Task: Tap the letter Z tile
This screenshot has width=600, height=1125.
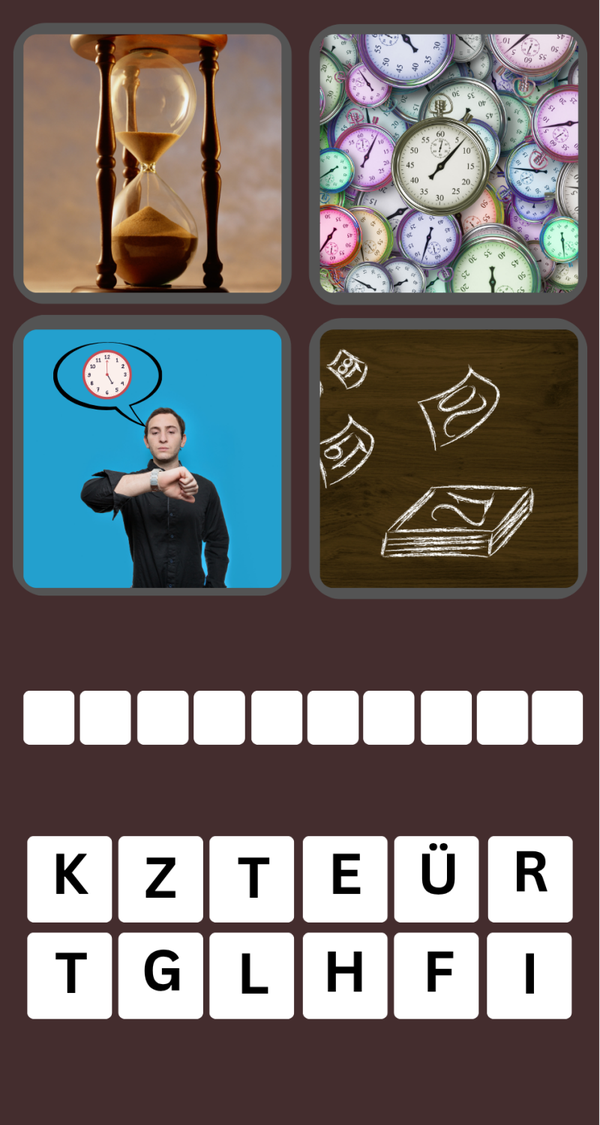Action: coord(160,878)
